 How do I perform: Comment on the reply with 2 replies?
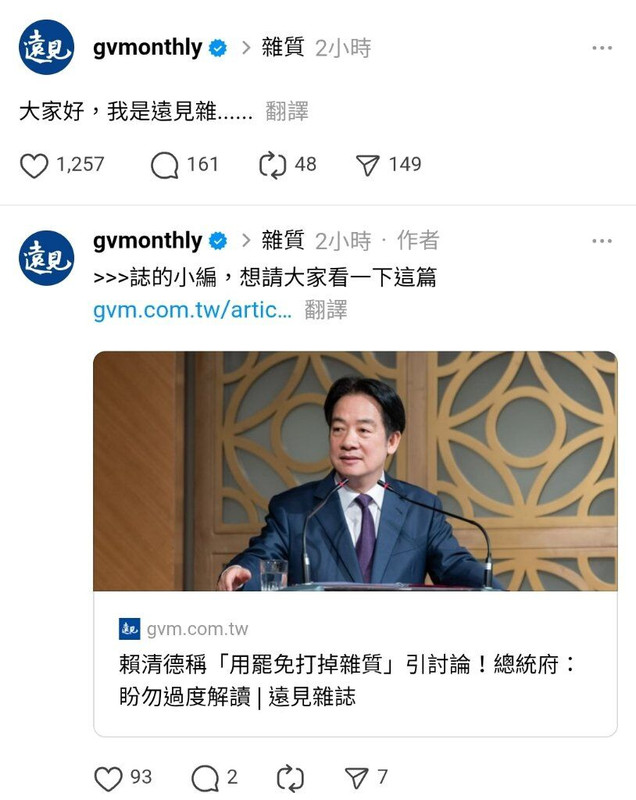coord(205,778)
